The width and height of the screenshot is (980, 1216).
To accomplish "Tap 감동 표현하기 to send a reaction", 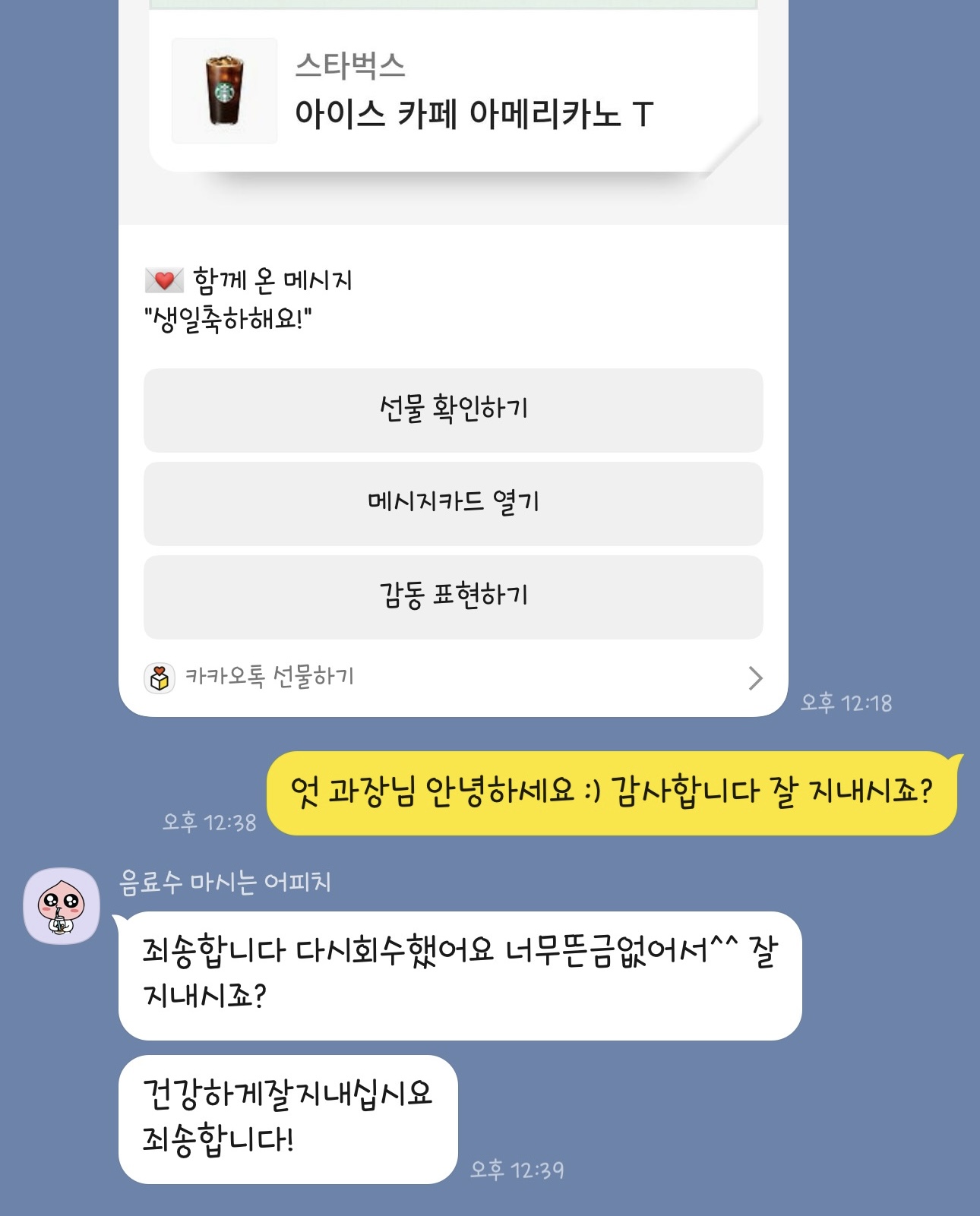I will coord(453,596).
